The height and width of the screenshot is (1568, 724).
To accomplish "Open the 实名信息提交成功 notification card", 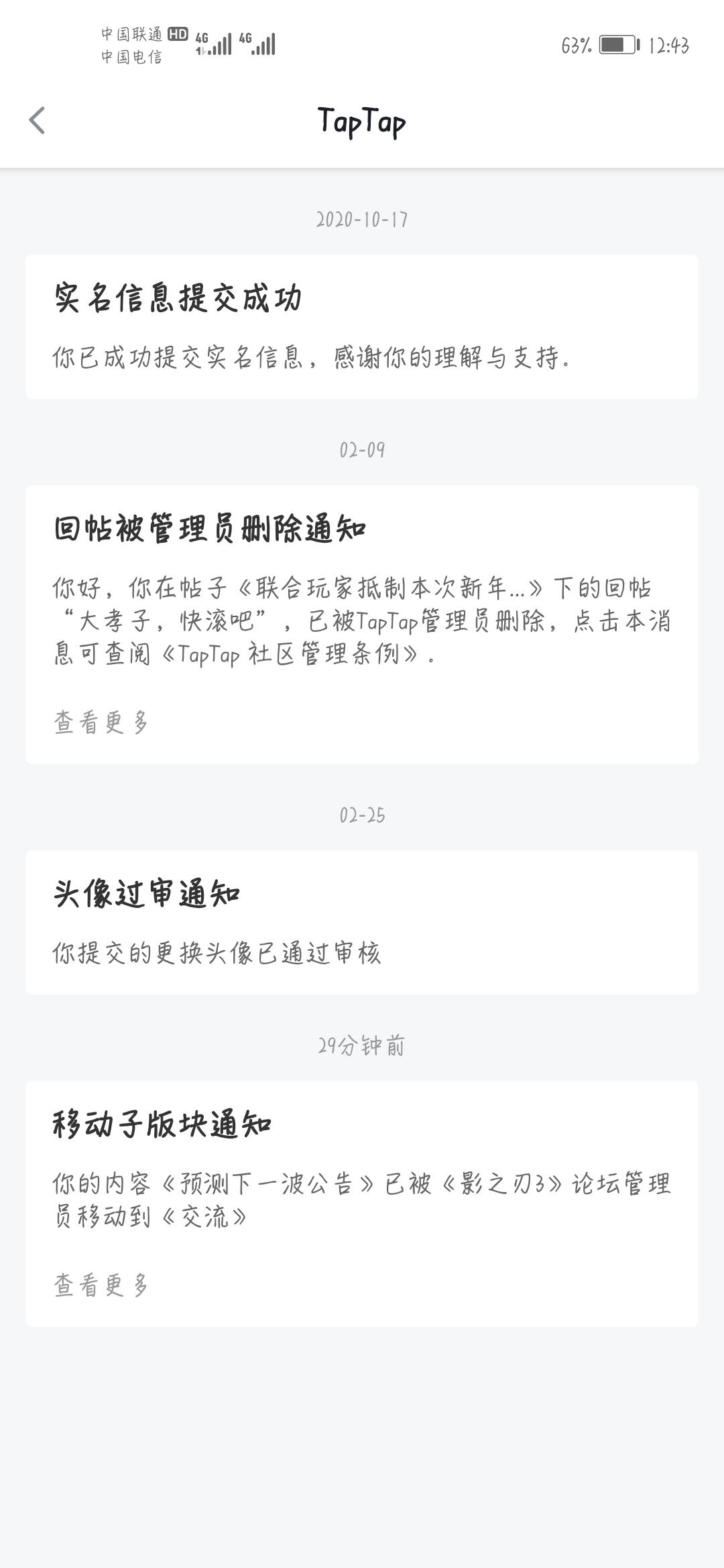I will click(362, 325).
